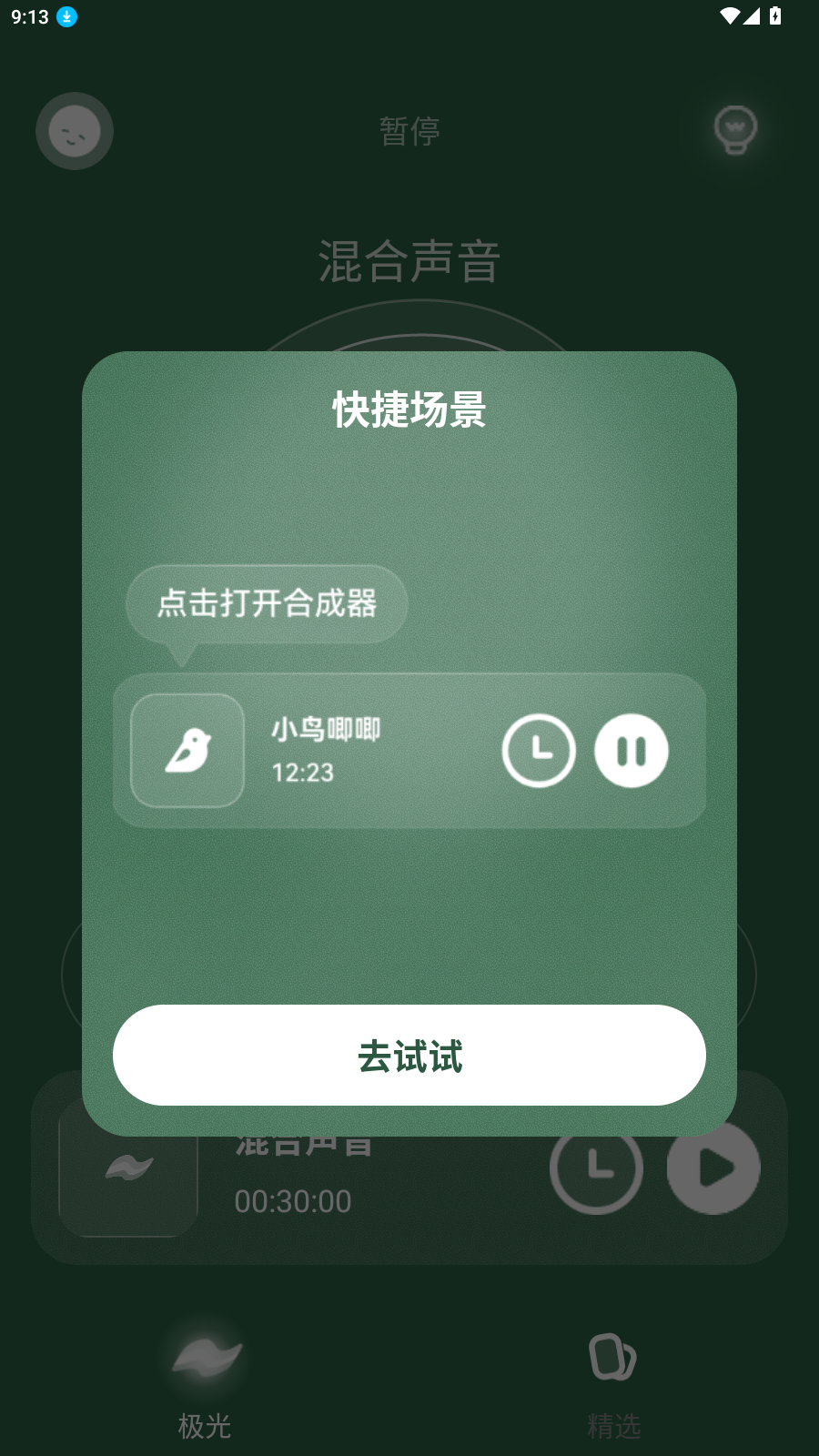Tap the bird icon on 小鸟唧唧 card

(x=186, y=751)
